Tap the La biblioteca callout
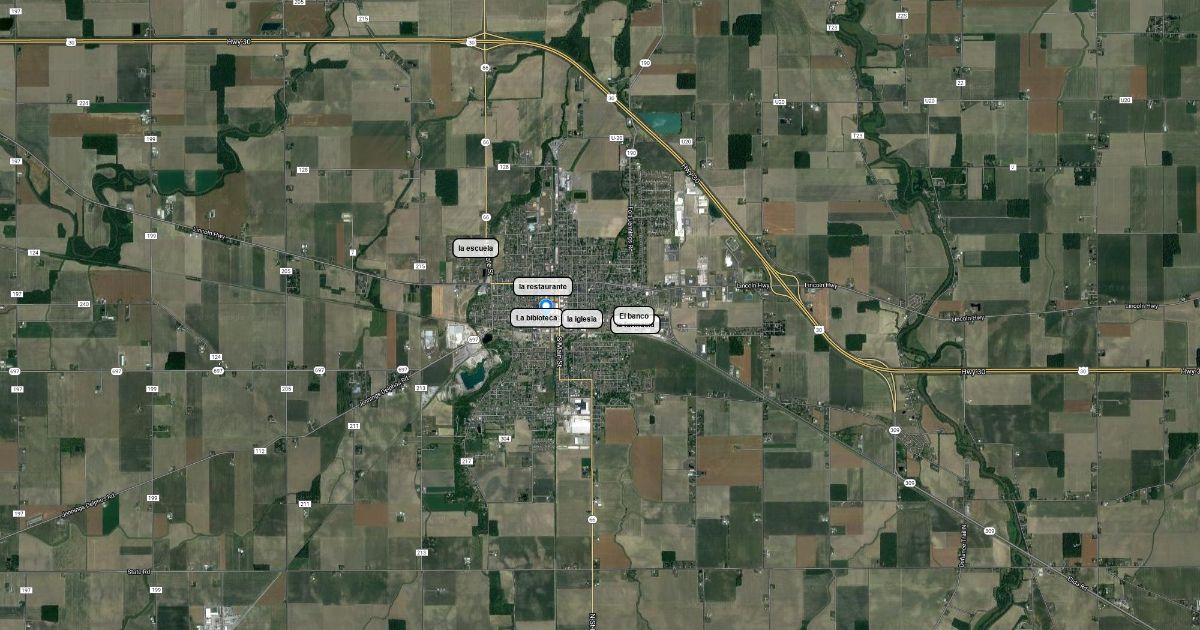 pos(535,318)
